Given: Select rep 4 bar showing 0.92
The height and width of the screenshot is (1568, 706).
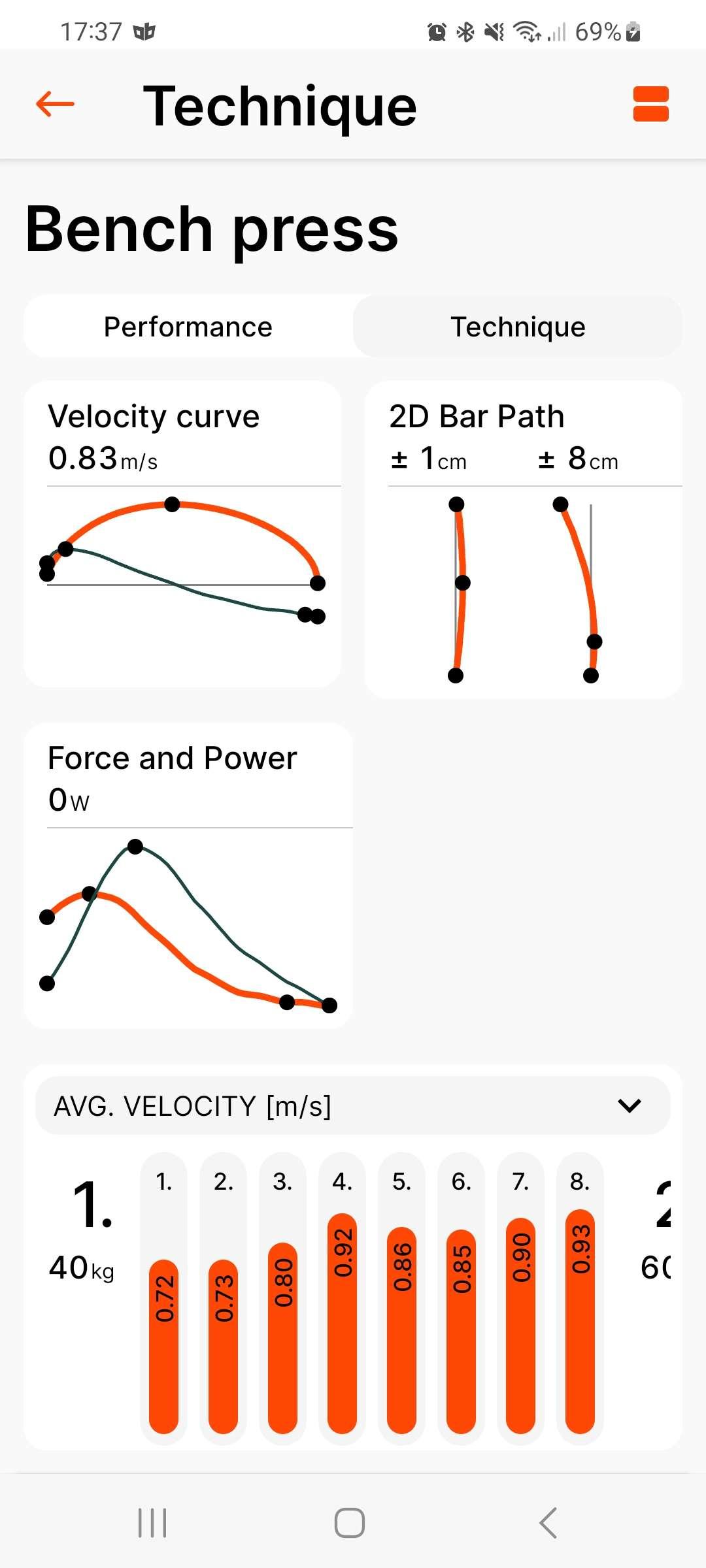Looking at the screenshot, I should [342, 1323].
